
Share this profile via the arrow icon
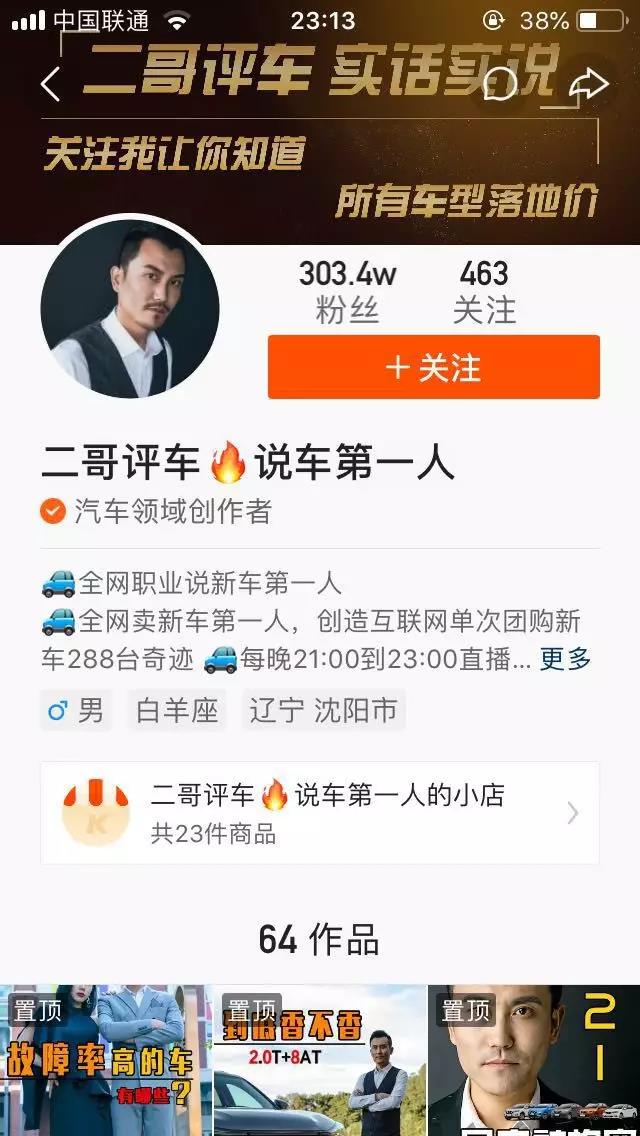click(589, 84)
